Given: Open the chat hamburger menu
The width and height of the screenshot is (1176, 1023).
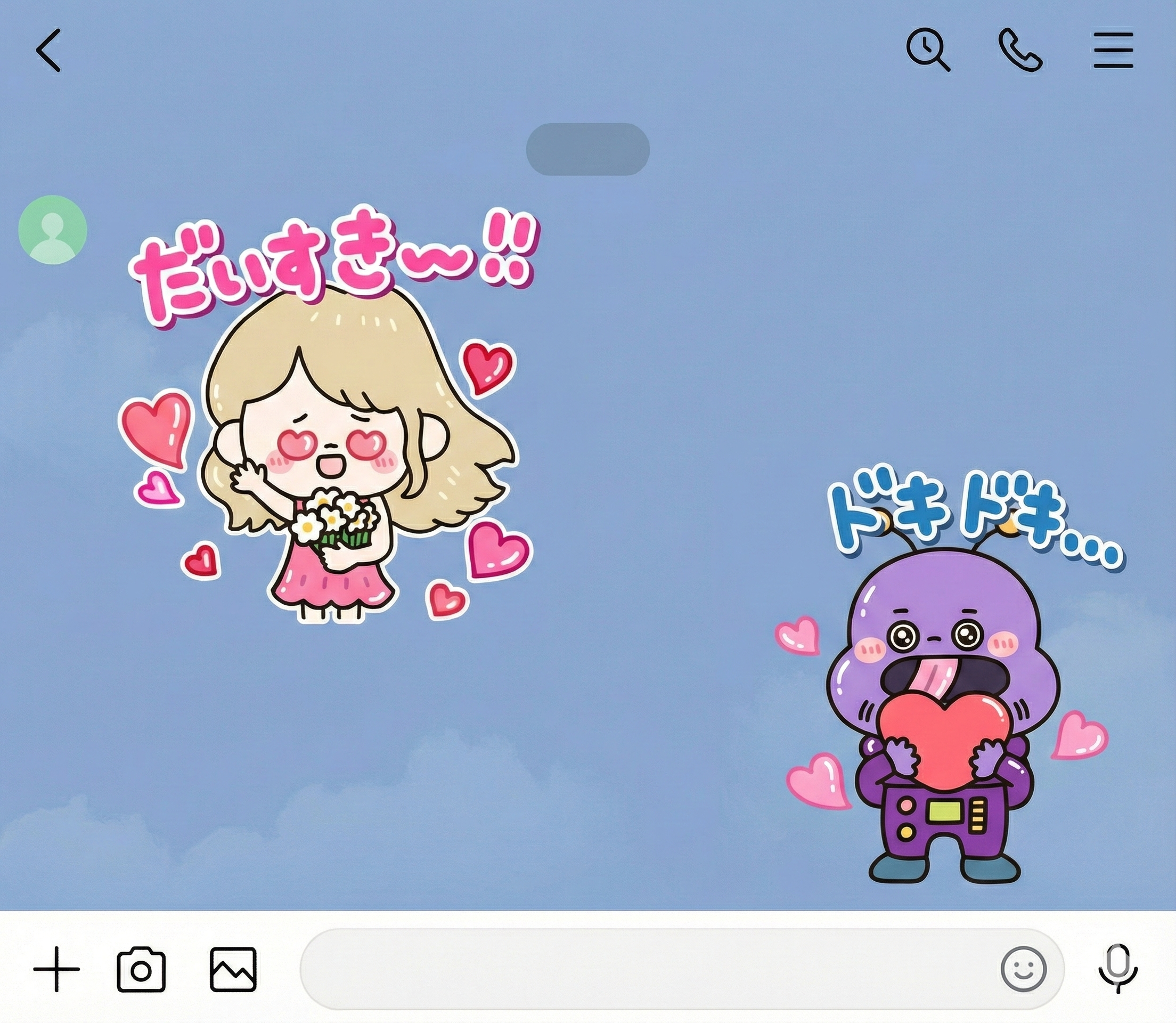Looking at the screenshot, I should (x=1113, y=50).
